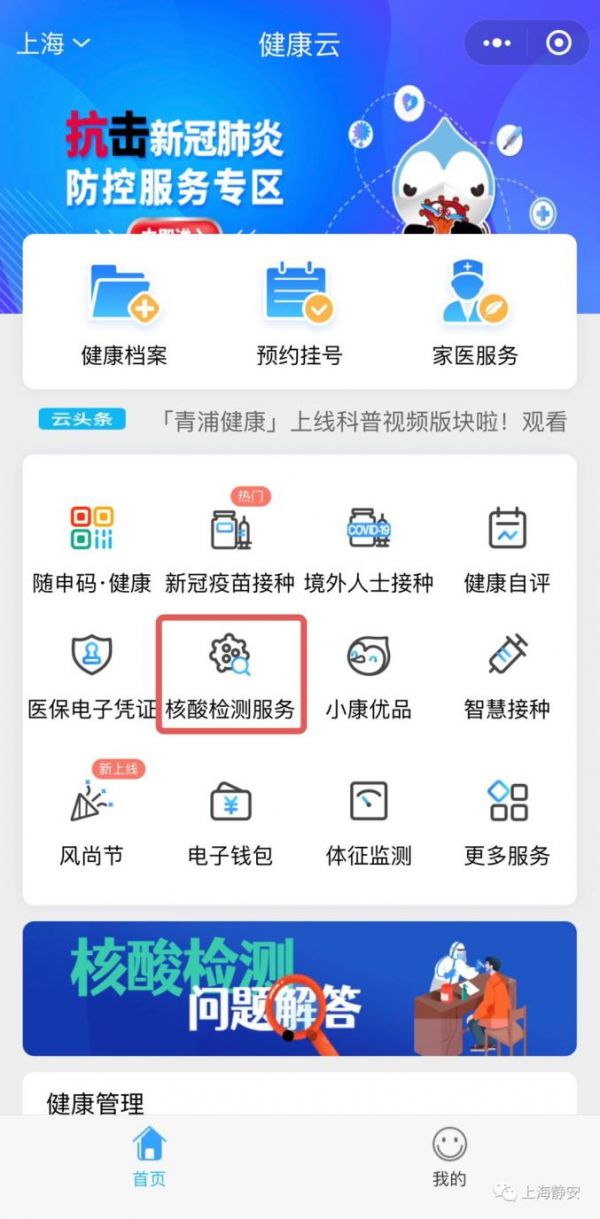Open 预约挂号
600x1219 pixels.
coord(299,312)
